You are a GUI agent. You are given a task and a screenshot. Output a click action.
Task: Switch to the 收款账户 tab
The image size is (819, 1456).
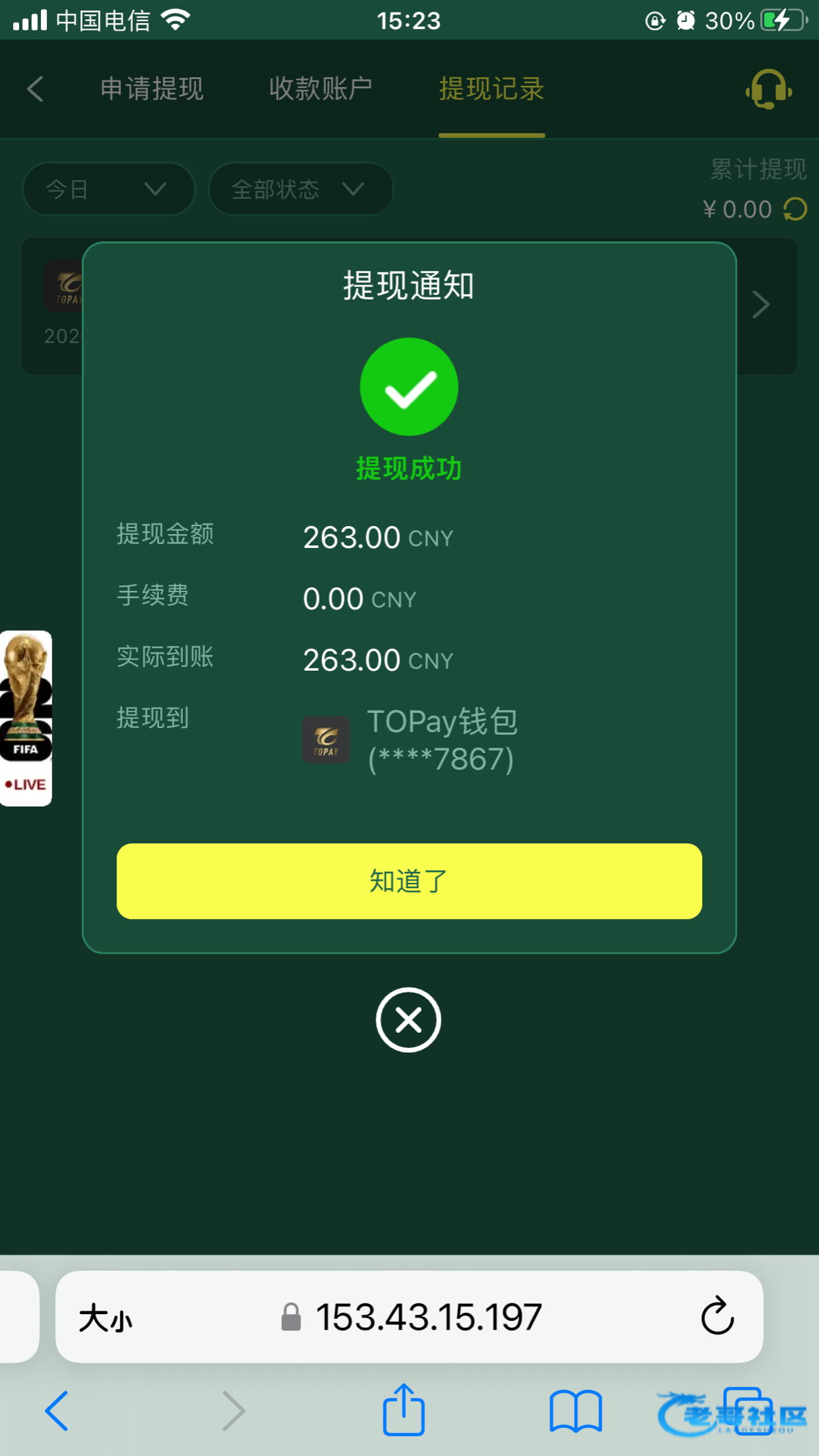click(320, 89)
